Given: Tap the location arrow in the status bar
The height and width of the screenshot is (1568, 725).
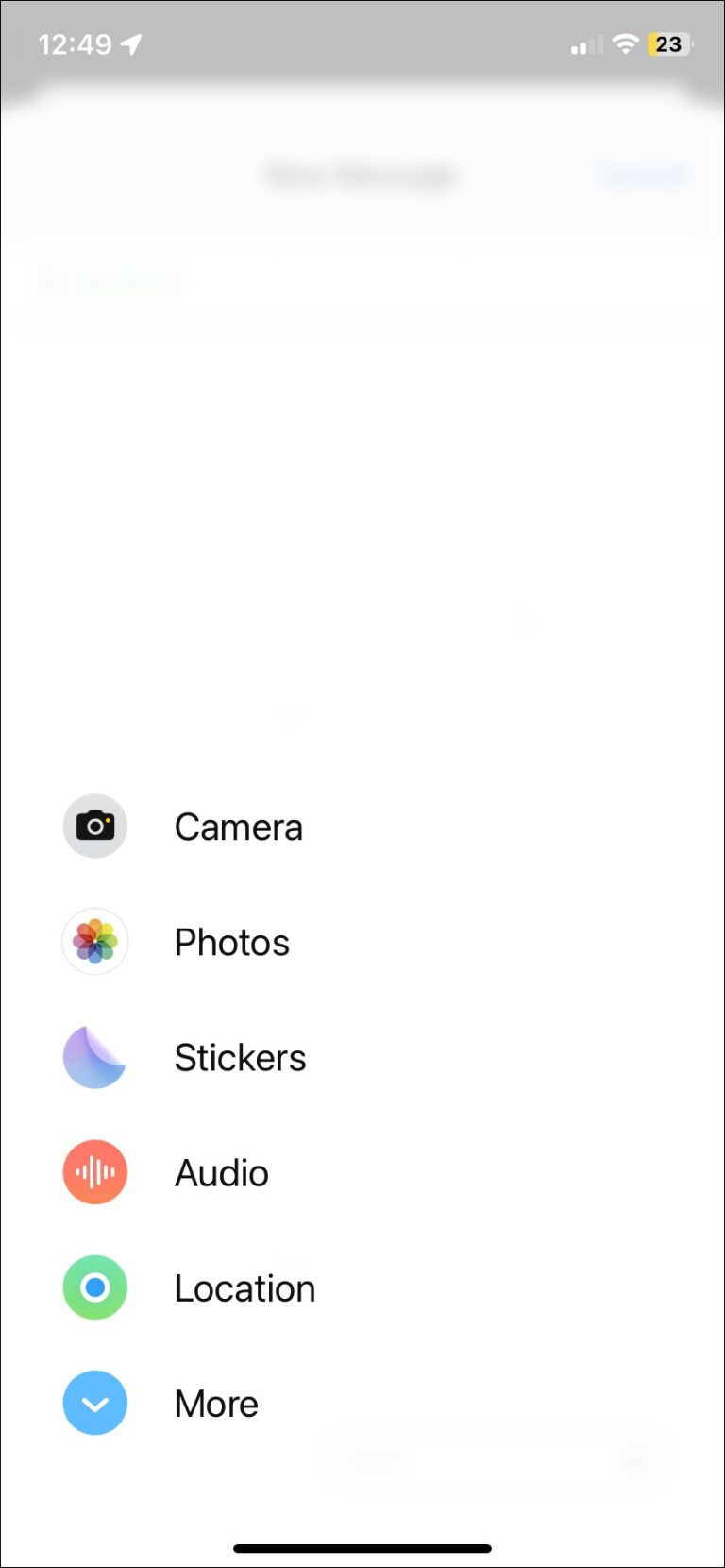Looking at the screenshot, I should click(132, 43).
